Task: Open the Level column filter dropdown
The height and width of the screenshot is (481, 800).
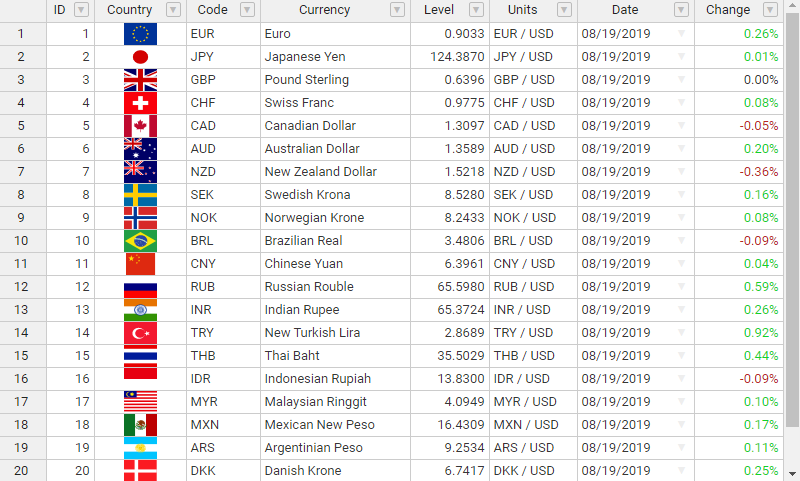Action: [477, 10]
